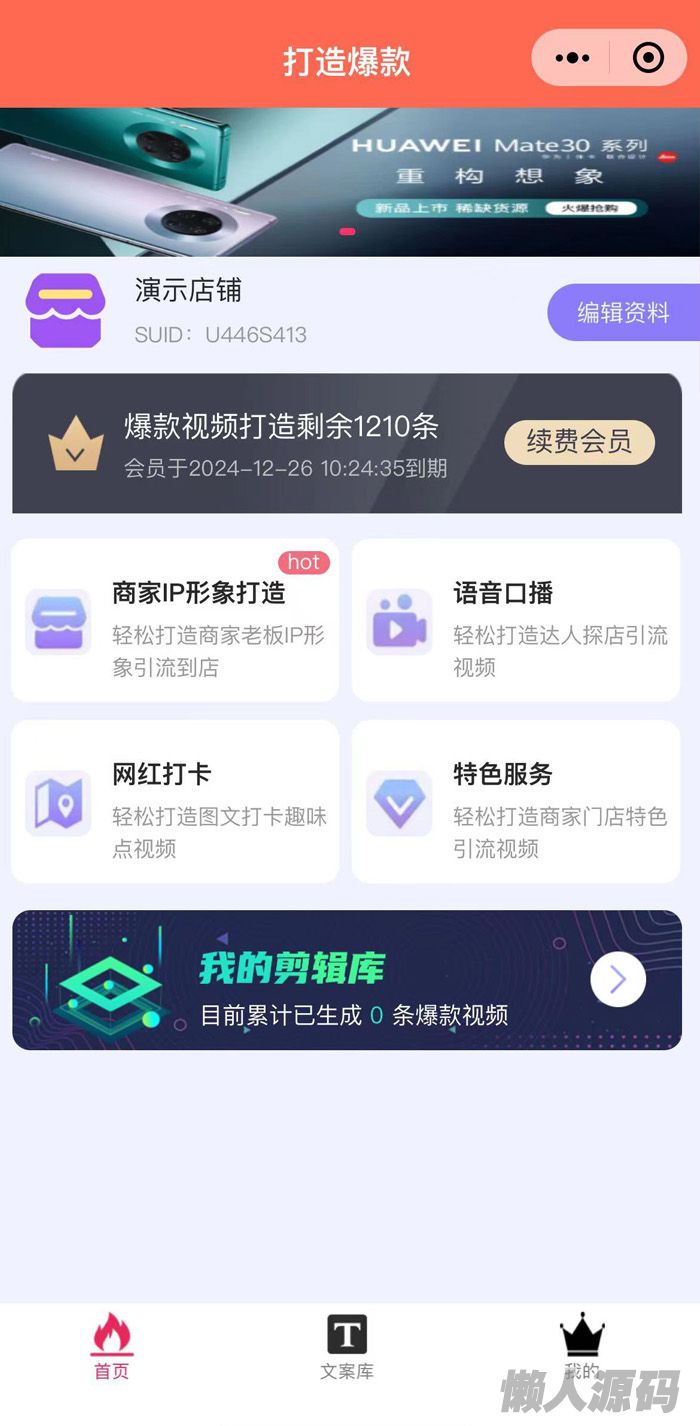700x1426 pixels.
Task: Close the mini program with the circle icon
Action: [648, 58]
